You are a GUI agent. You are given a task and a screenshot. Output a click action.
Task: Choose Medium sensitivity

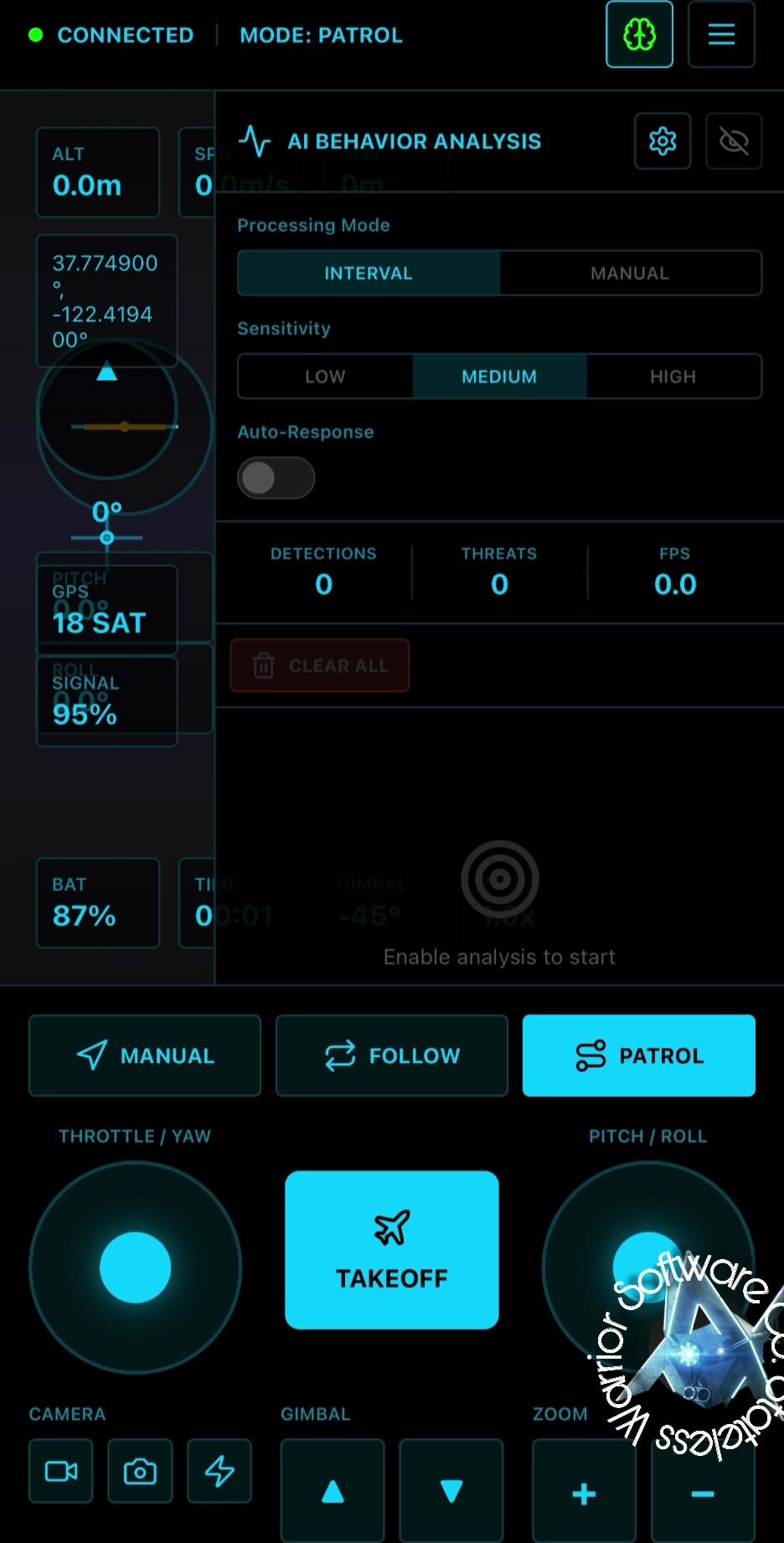[x=499, y=376]
